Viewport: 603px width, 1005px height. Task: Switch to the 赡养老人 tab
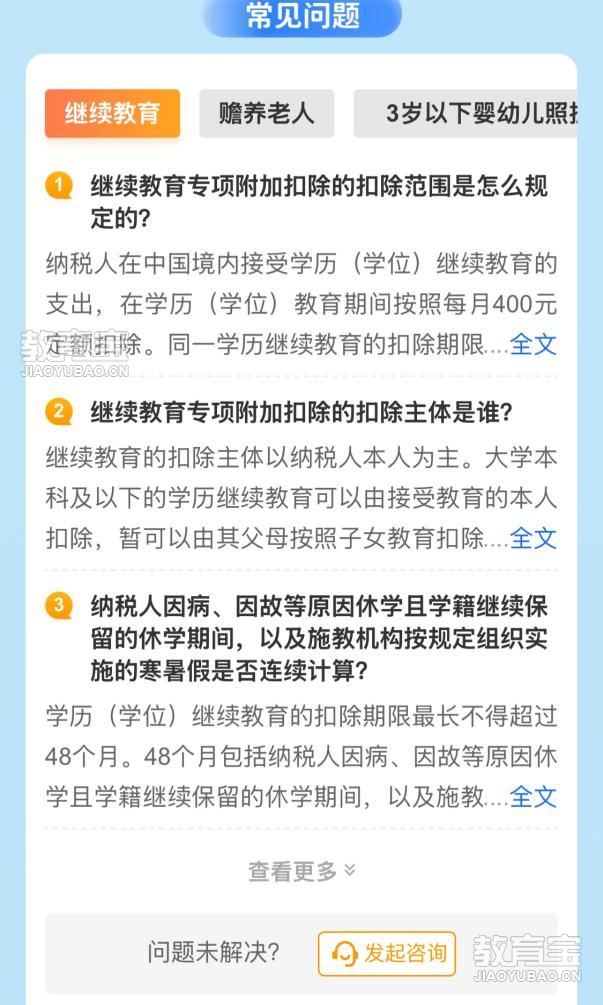click(x=266, y=113)
